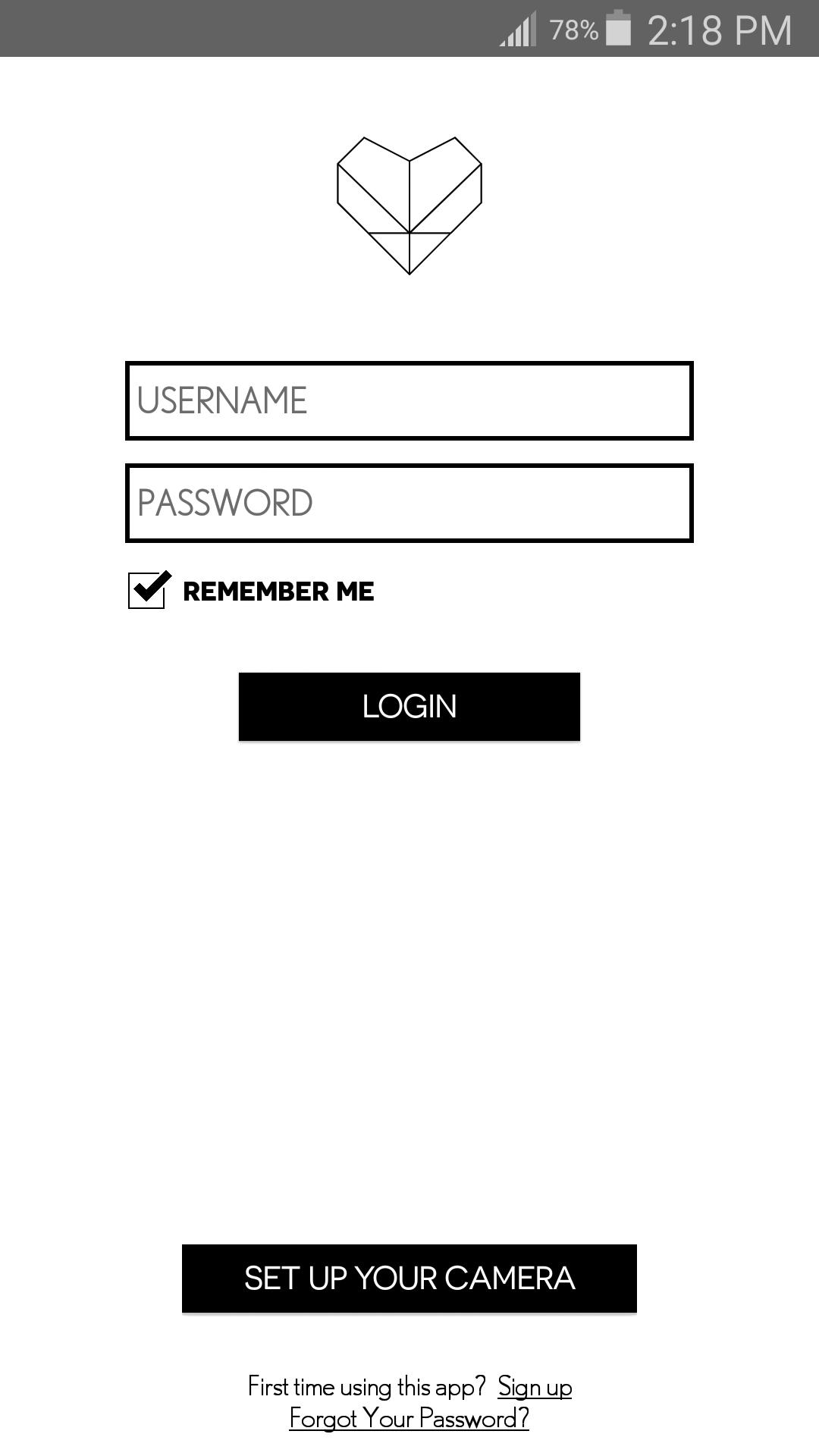The image size is (819, 1456).
Task: Uncheck the Remember Me checkbox
Action: point(147,591)
